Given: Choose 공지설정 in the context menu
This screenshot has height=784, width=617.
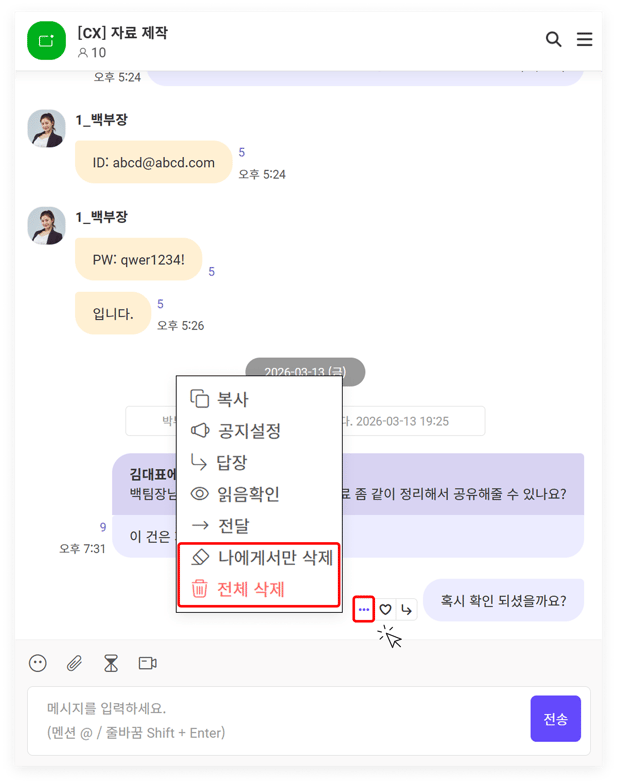Looking at the screenshot, I should pos(249,431).
